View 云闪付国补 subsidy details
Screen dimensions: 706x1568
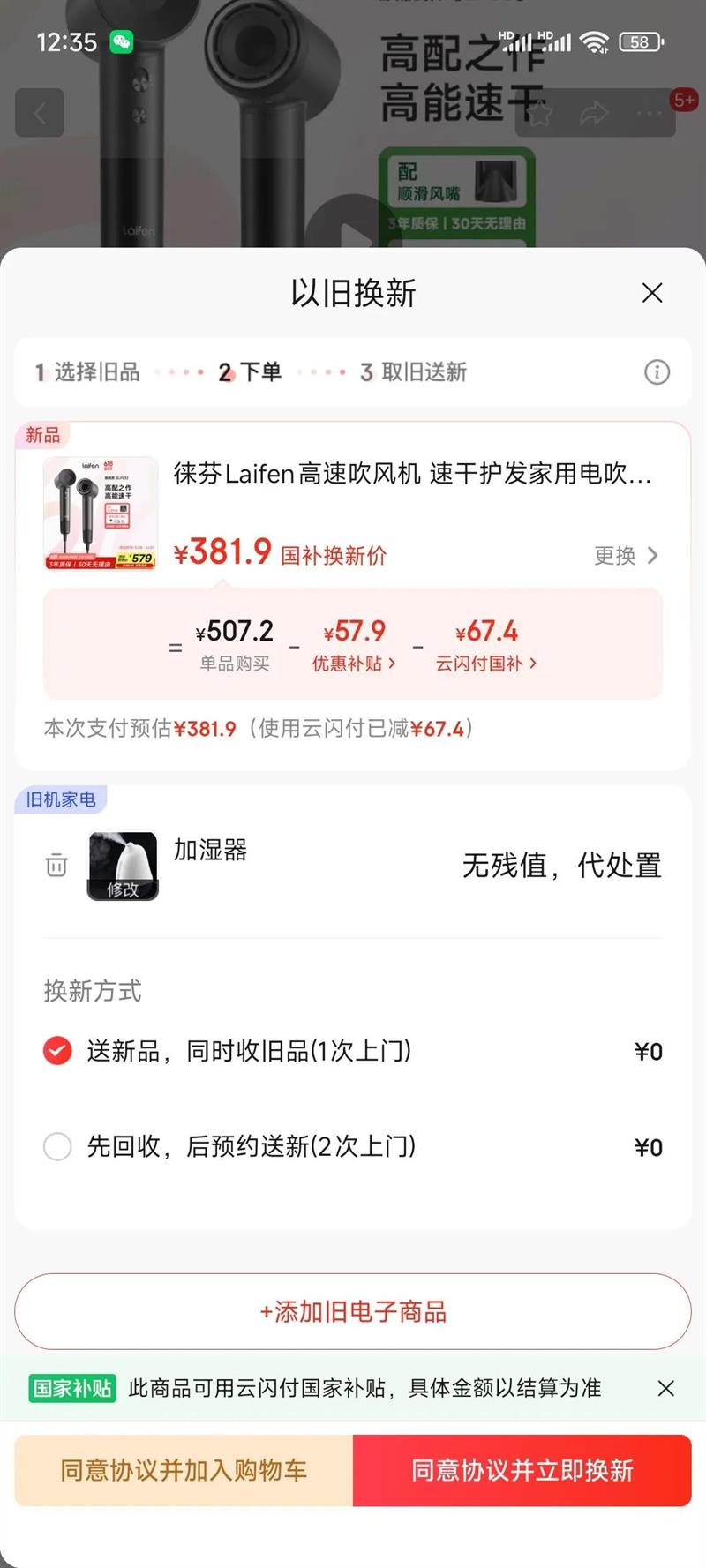[x=486, y=663]
